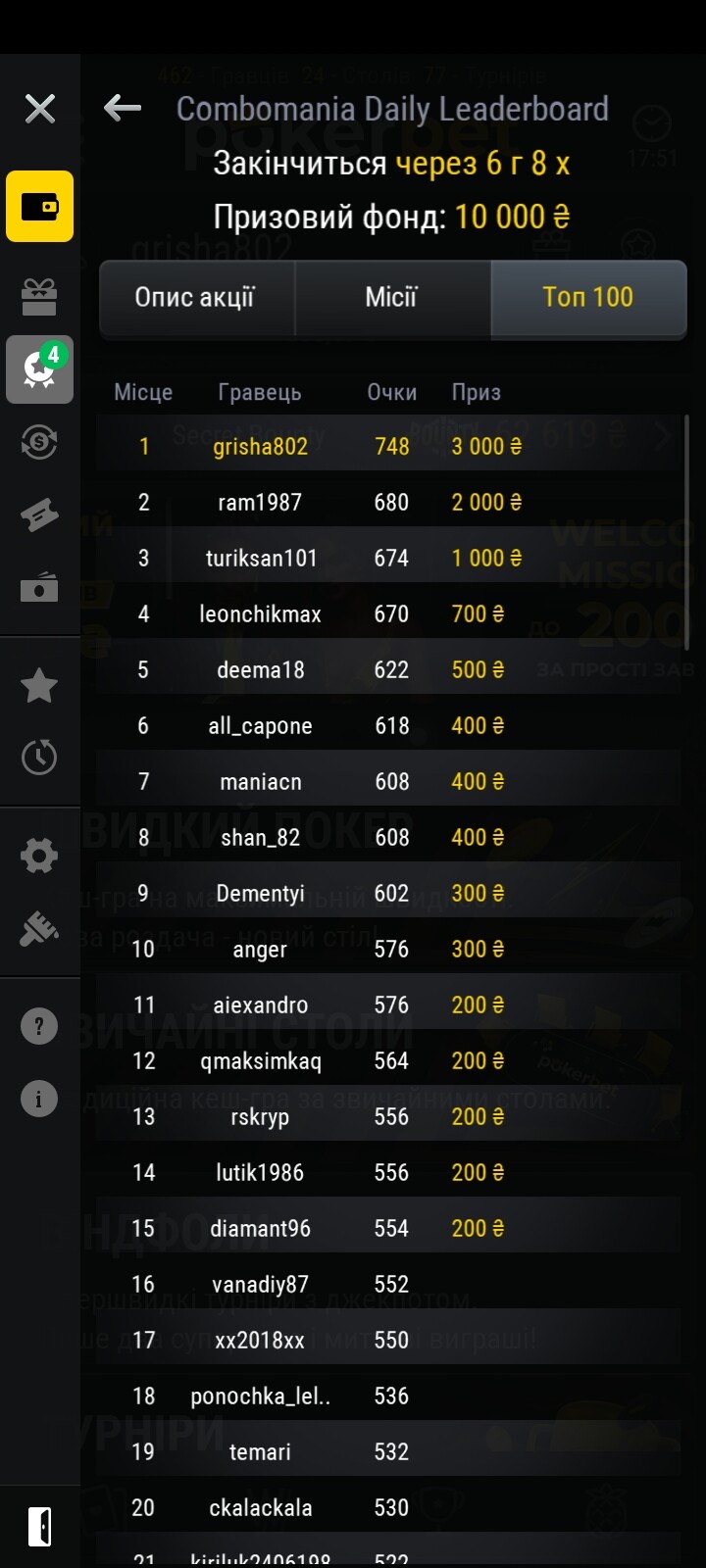Image resolution: width=706 pixels, height=1568 pixels.
Task: Open the favorites star icon
Action: (39, 686)
